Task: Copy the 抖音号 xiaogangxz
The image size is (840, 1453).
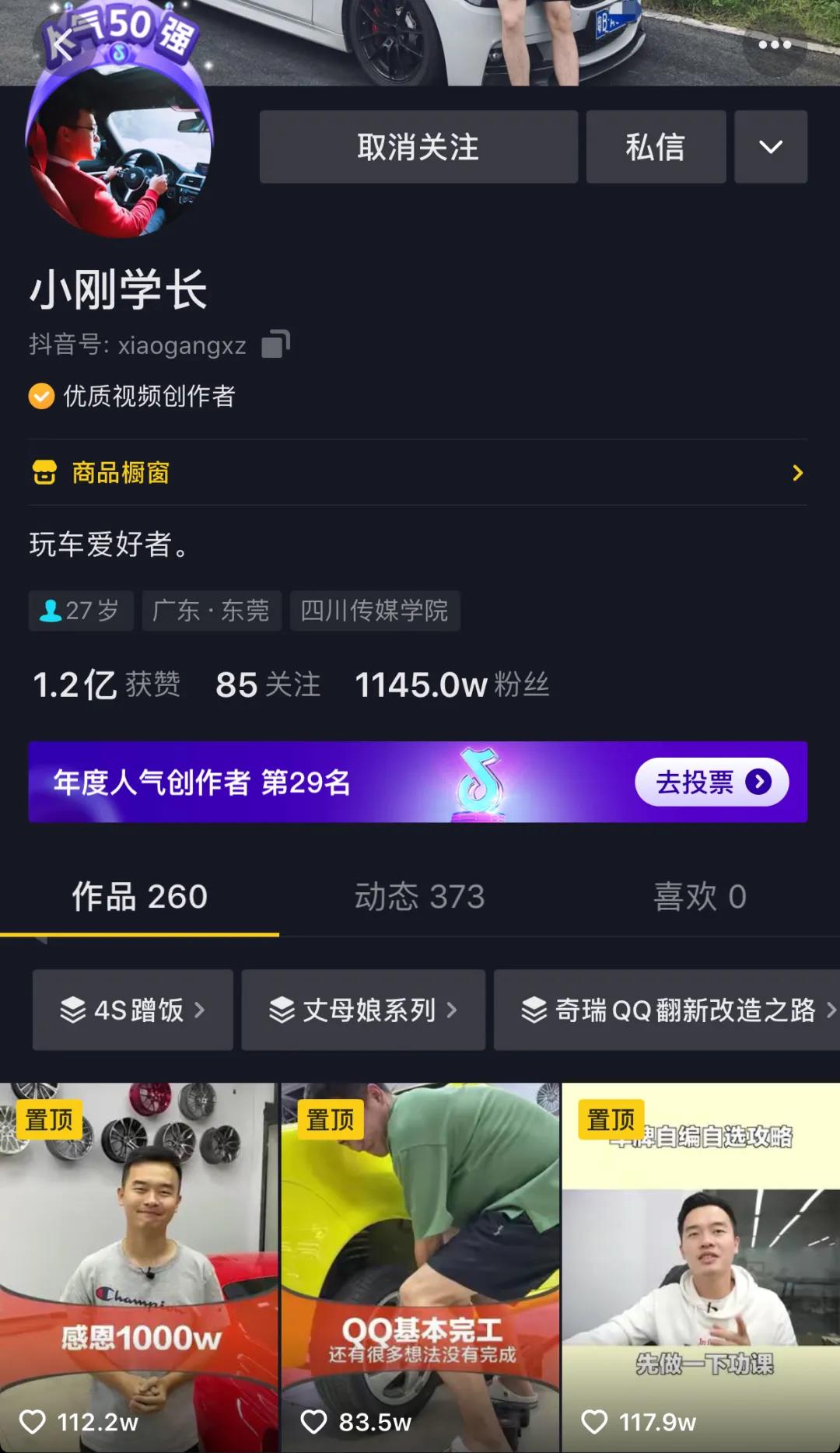Action: click(275, 344)
